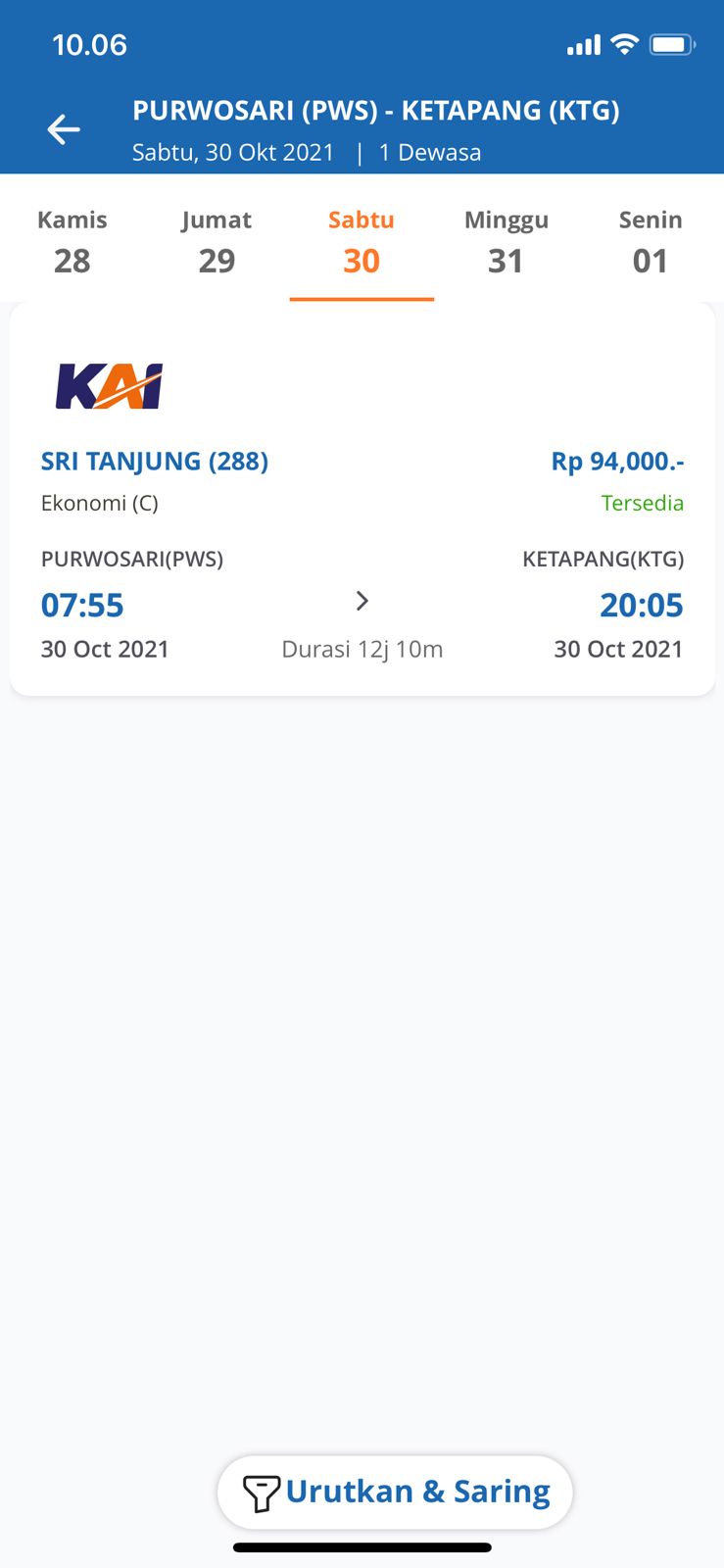The height and width of the screenshot is (1568, 724).
Task: Choose the Senin 01 date tab
Action: [x=651, y=241]
